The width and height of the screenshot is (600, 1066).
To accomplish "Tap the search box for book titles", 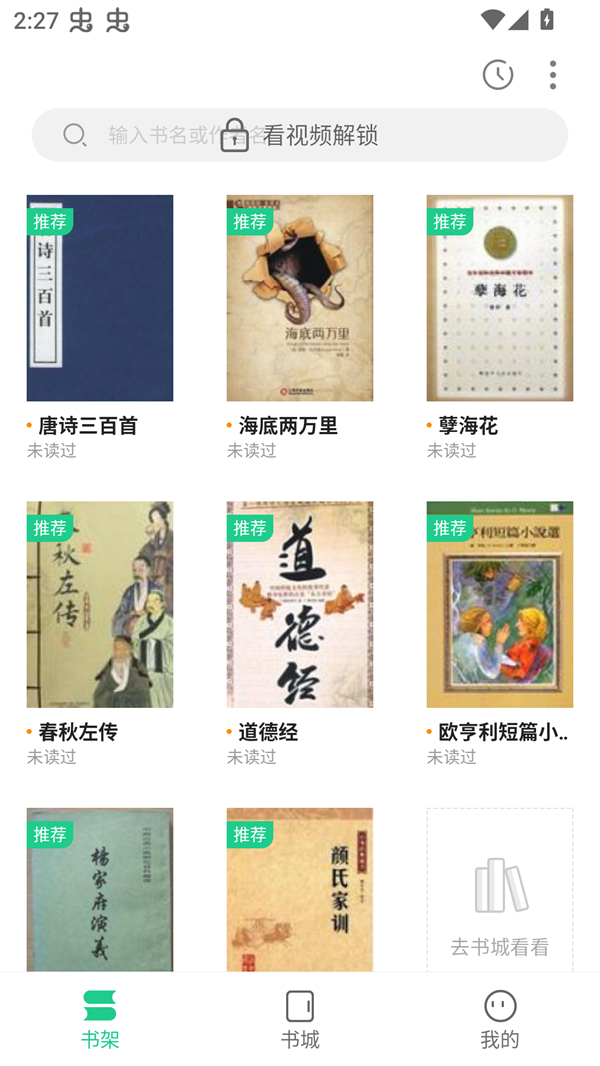I will (x=300, y=135).
